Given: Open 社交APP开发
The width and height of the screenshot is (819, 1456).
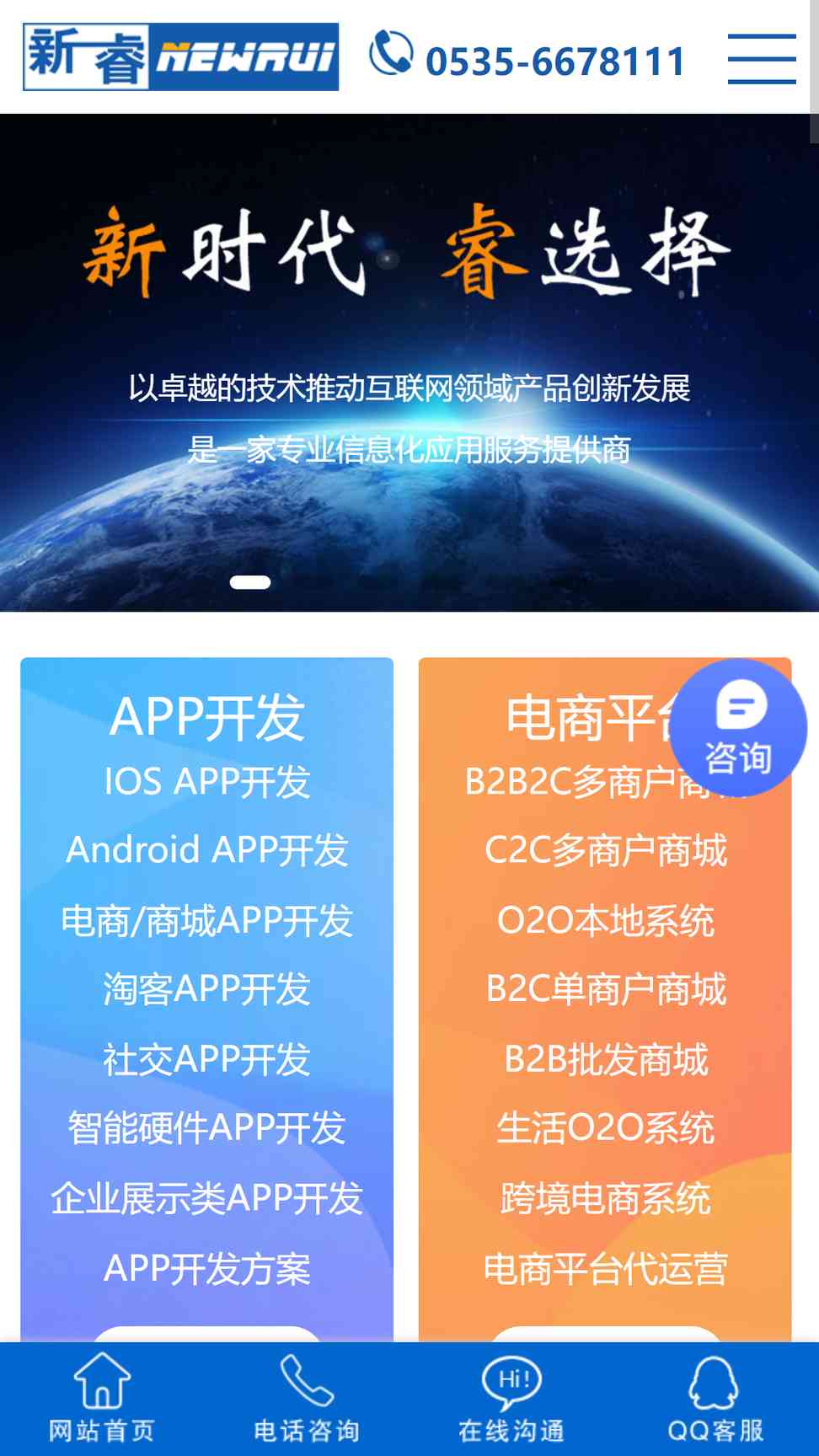Looking at the screenshot, I should 206,1059.
